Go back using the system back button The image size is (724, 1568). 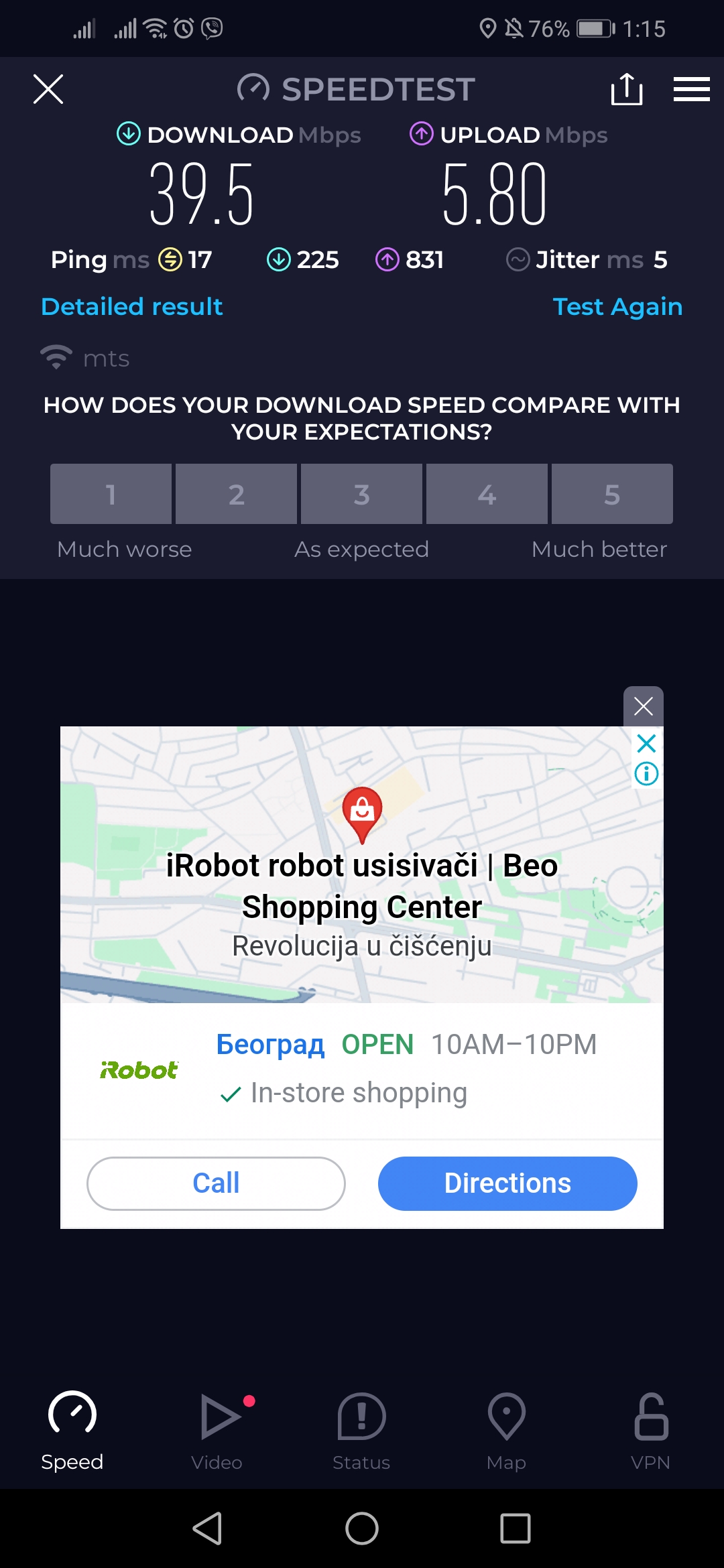point(208,1528)
